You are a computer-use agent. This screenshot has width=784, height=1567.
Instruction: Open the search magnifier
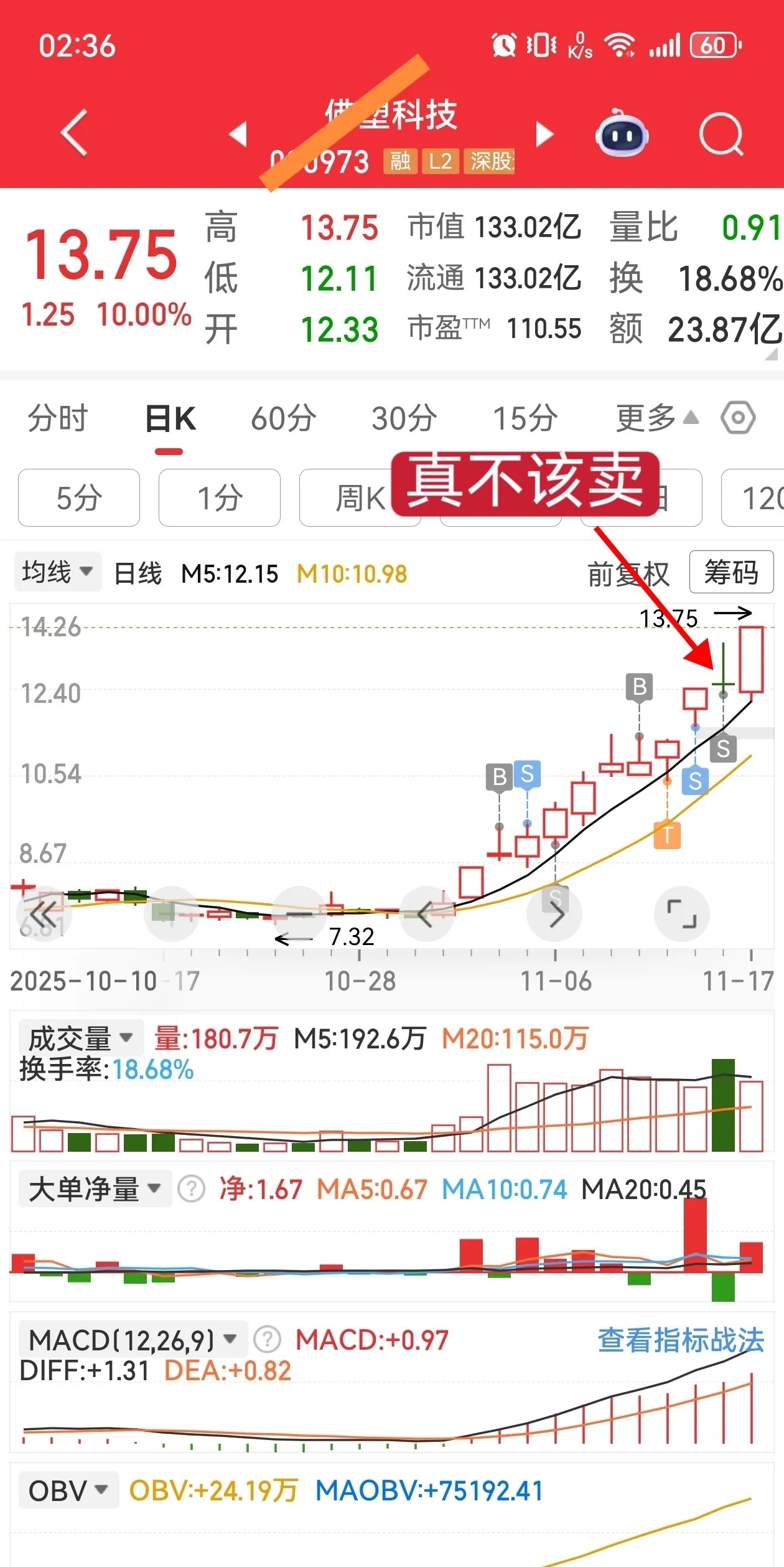coord(721,133)
